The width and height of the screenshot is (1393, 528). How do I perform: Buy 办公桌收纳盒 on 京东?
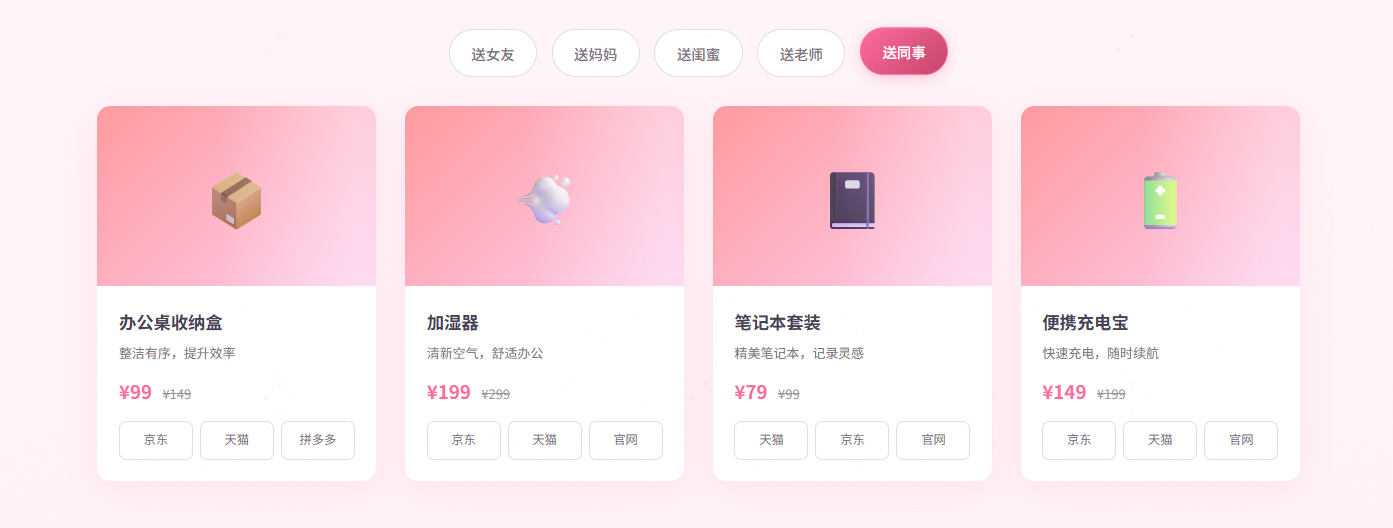(155, 440)
